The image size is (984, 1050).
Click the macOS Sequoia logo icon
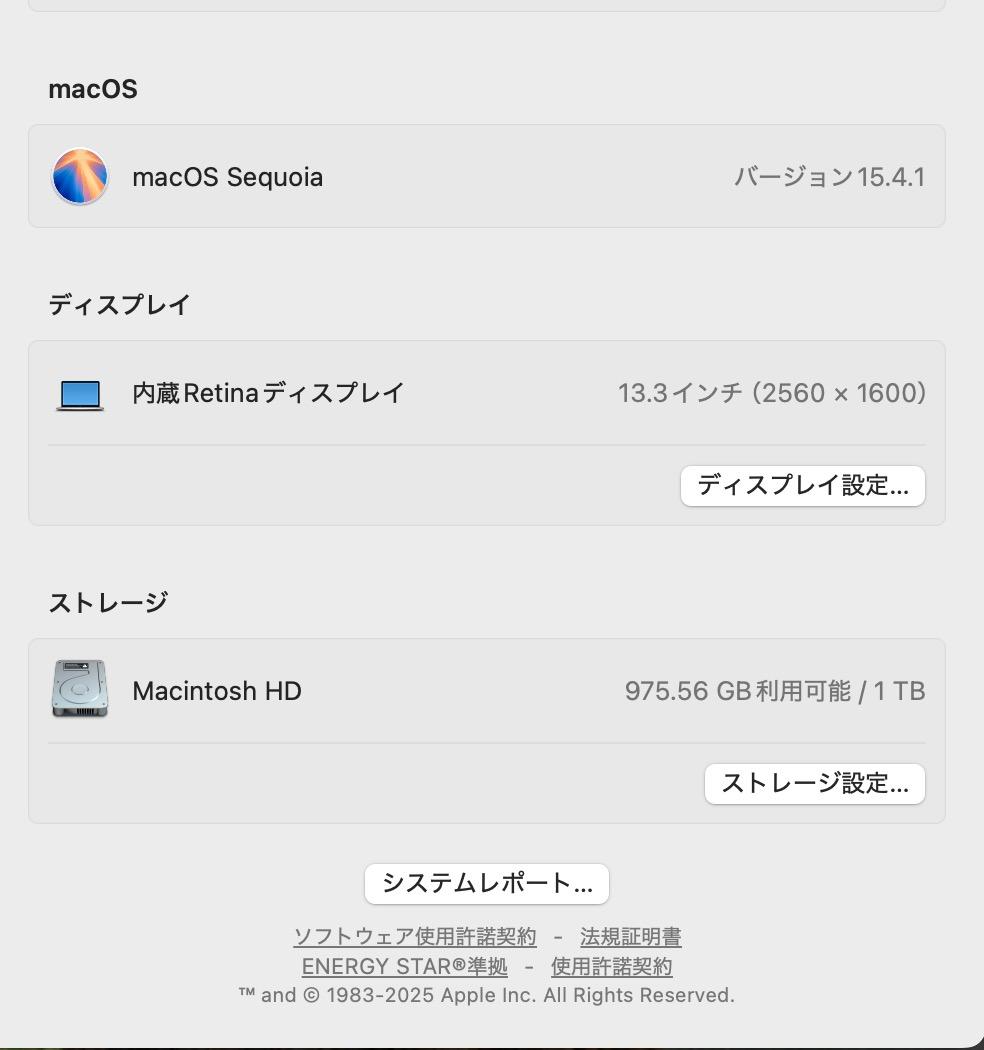pyautogui.click(x=80, y=176)
